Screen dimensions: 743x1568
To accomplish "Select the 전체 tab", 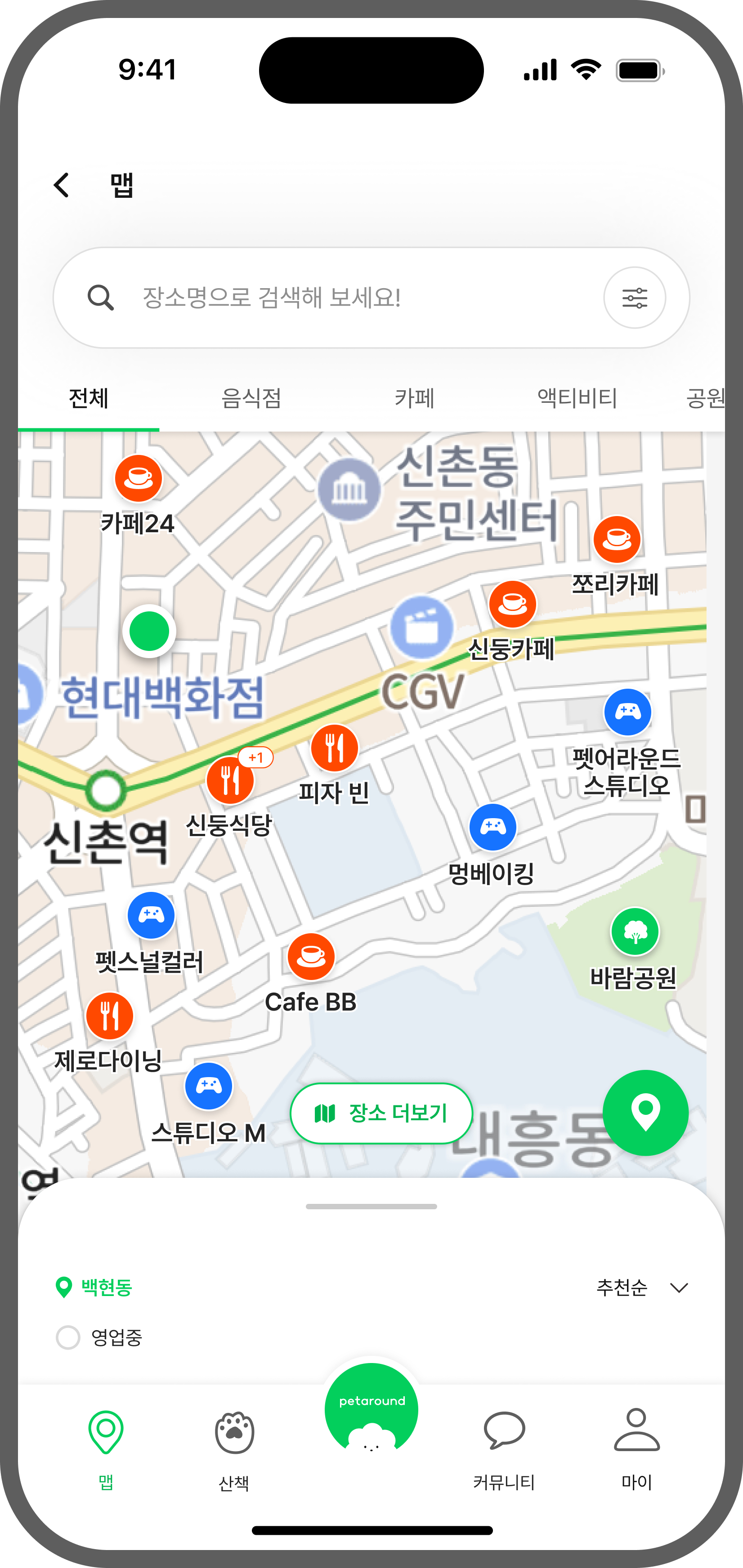I will tap(89, 399).
